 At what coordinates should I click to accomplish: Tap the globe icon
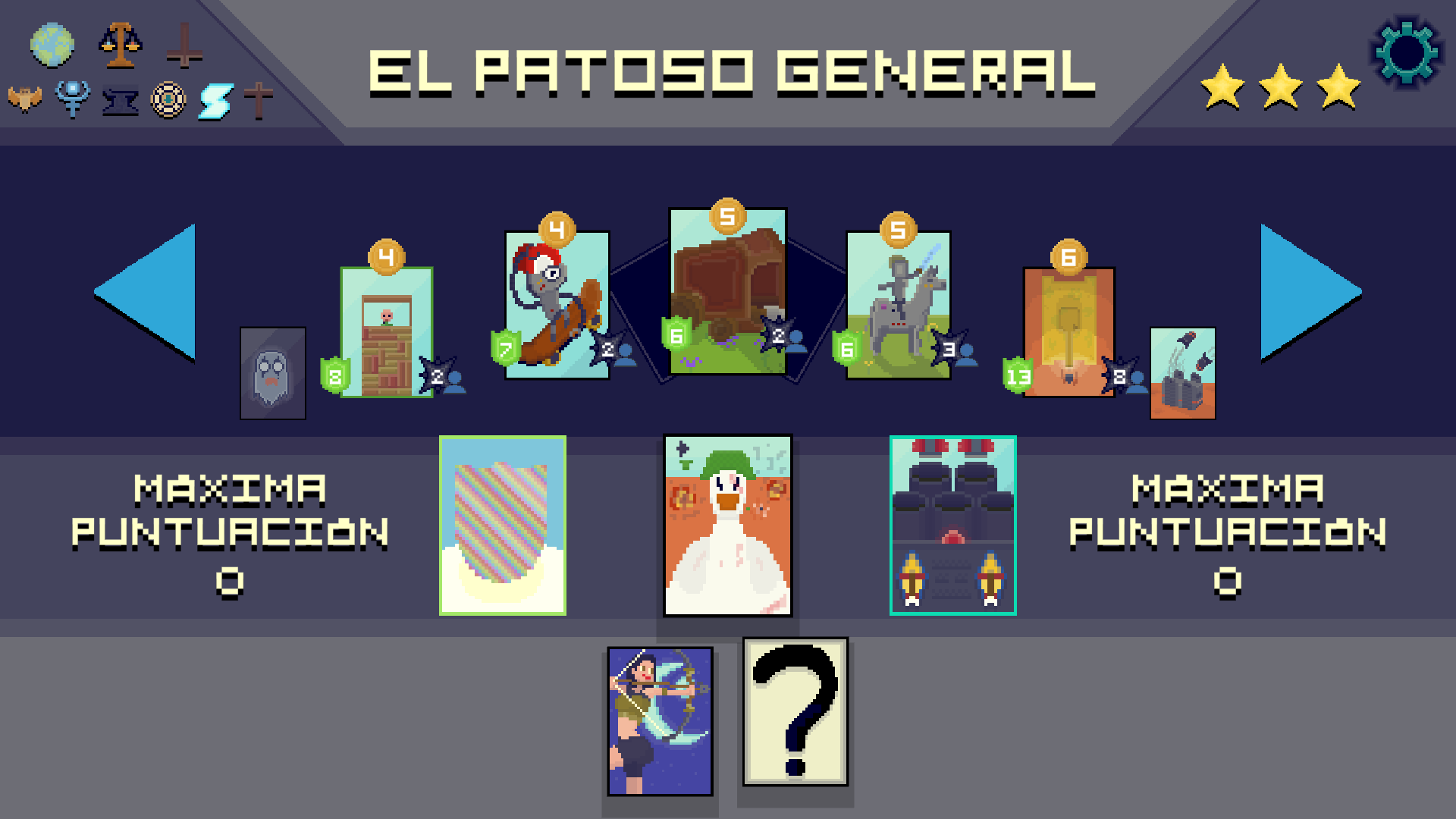52,45
